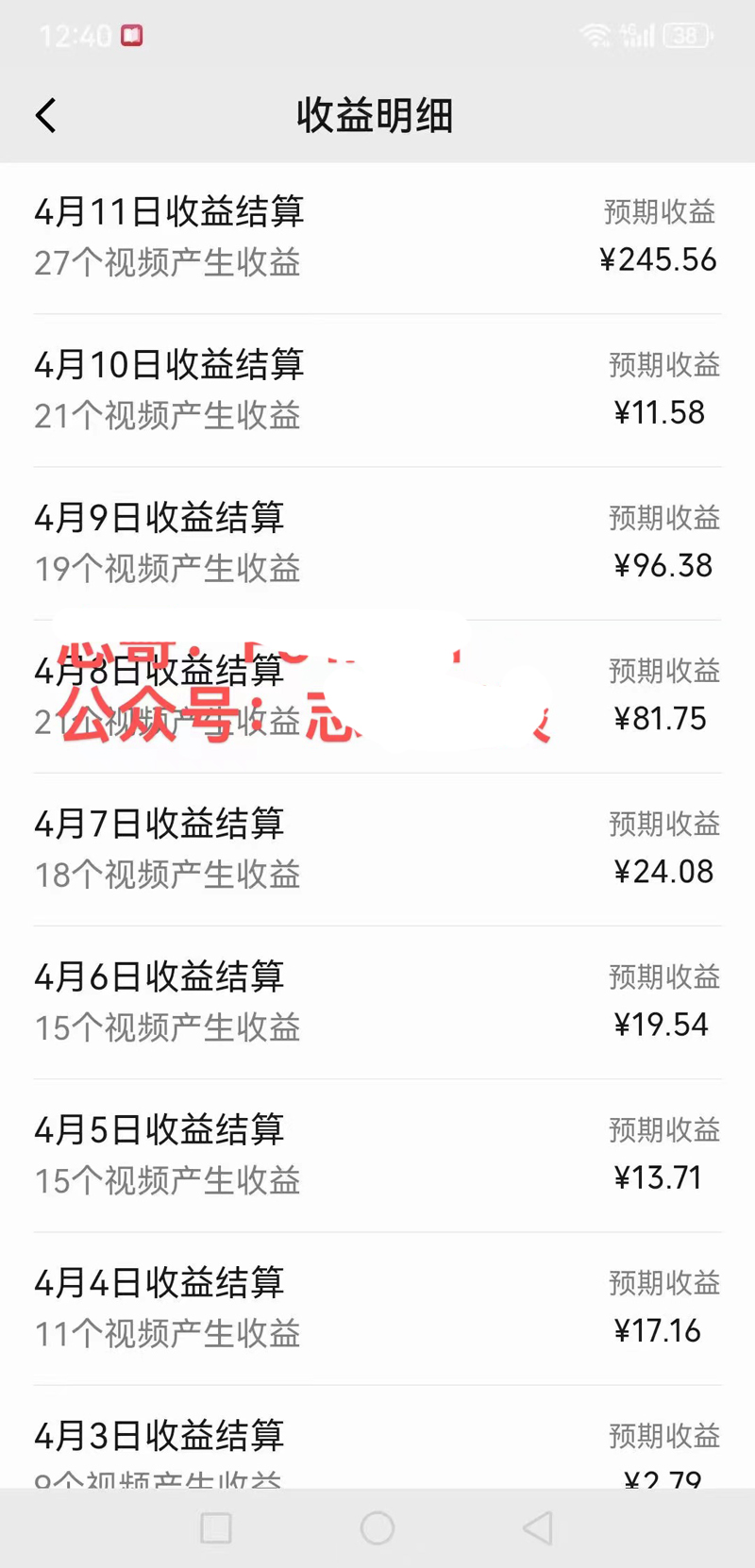Tap the 预期收益 label on April 9 row
The height and width of the screenshot is (1568, 755).
[x=664, y=518]
